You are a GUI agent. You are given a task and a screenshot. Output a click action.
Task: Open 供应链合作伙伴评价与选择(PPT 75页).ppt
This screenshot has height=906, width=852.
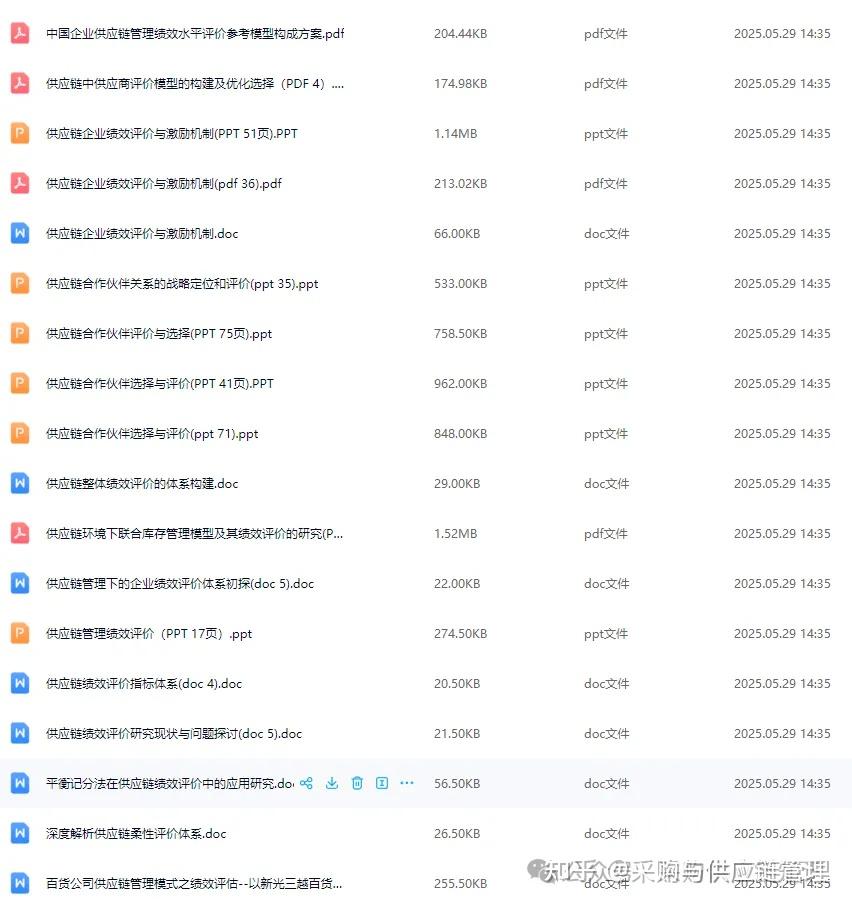coord(159,333)
